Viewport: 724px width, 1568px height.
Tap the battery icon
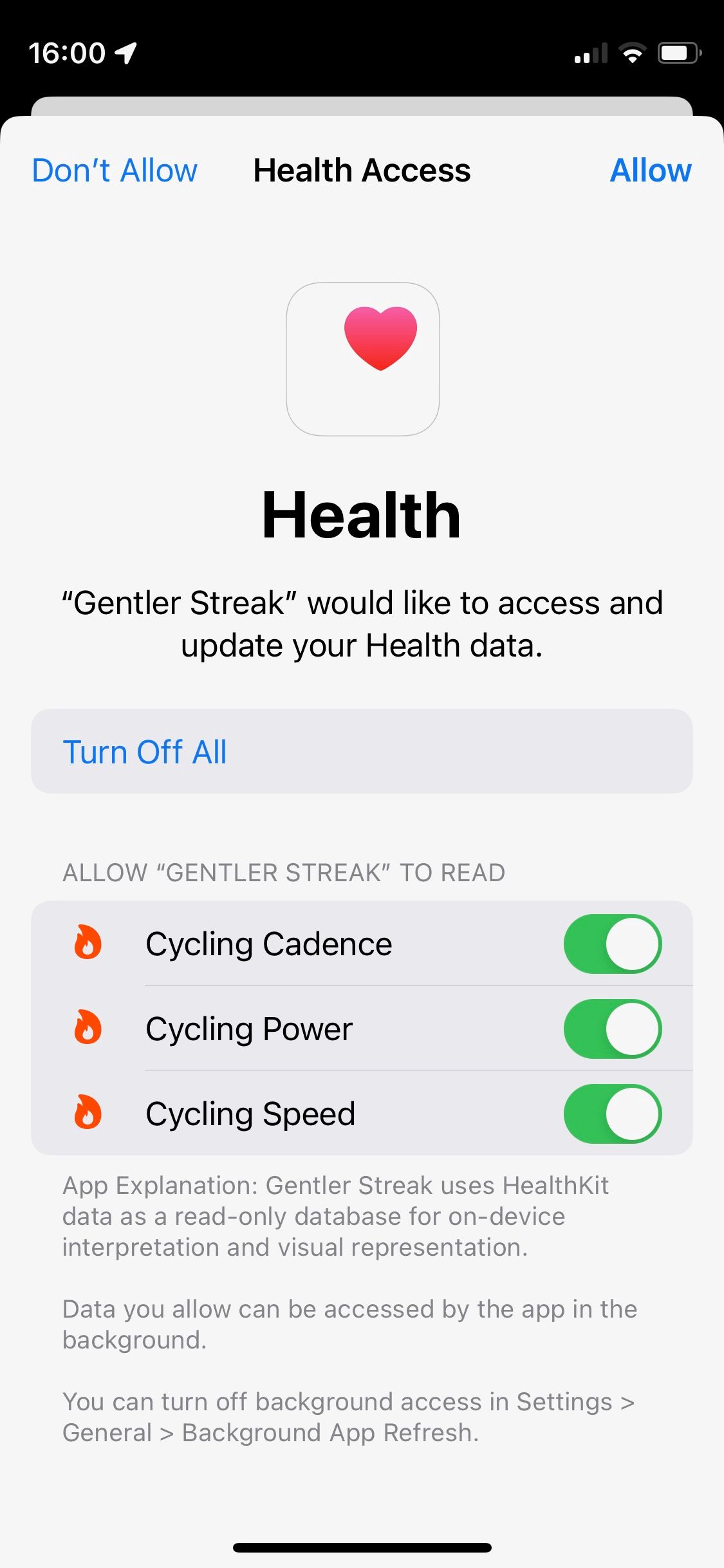pyautogui.click(x=680, y=54)
